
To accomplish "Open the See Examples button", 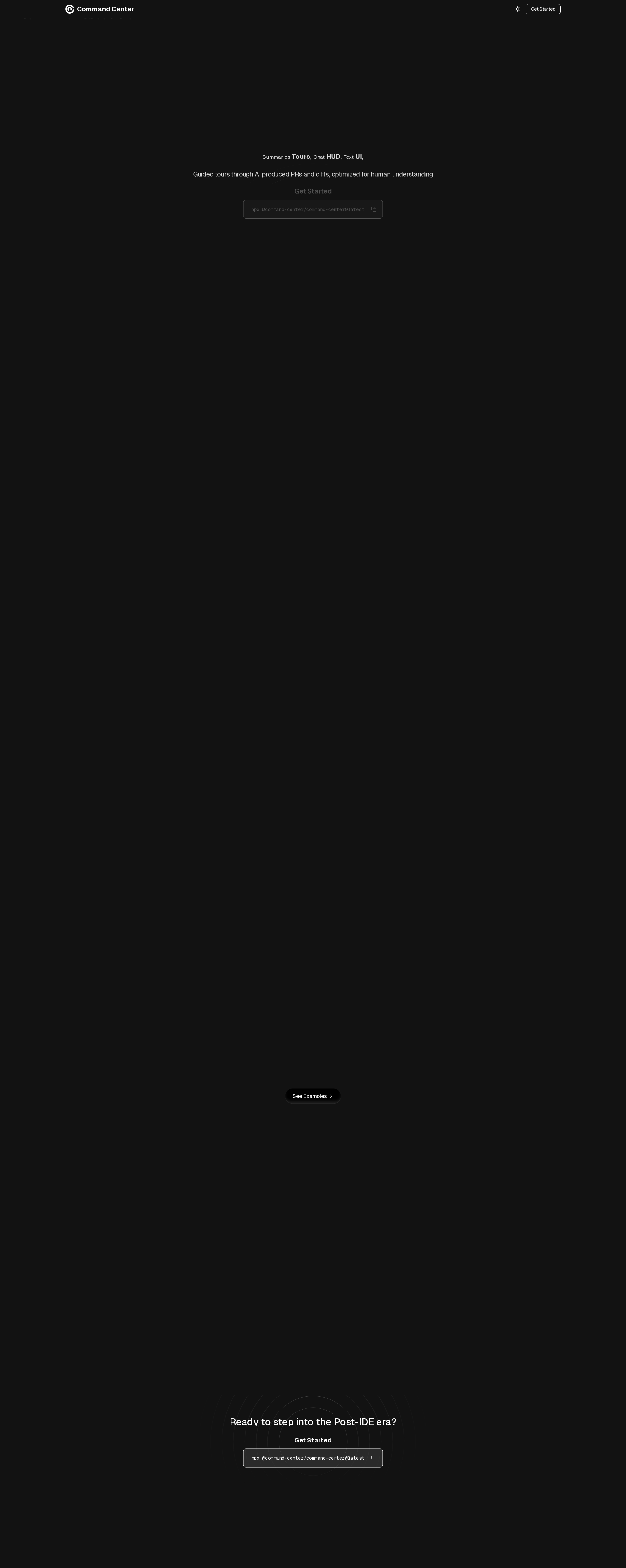I will 312,1096.
